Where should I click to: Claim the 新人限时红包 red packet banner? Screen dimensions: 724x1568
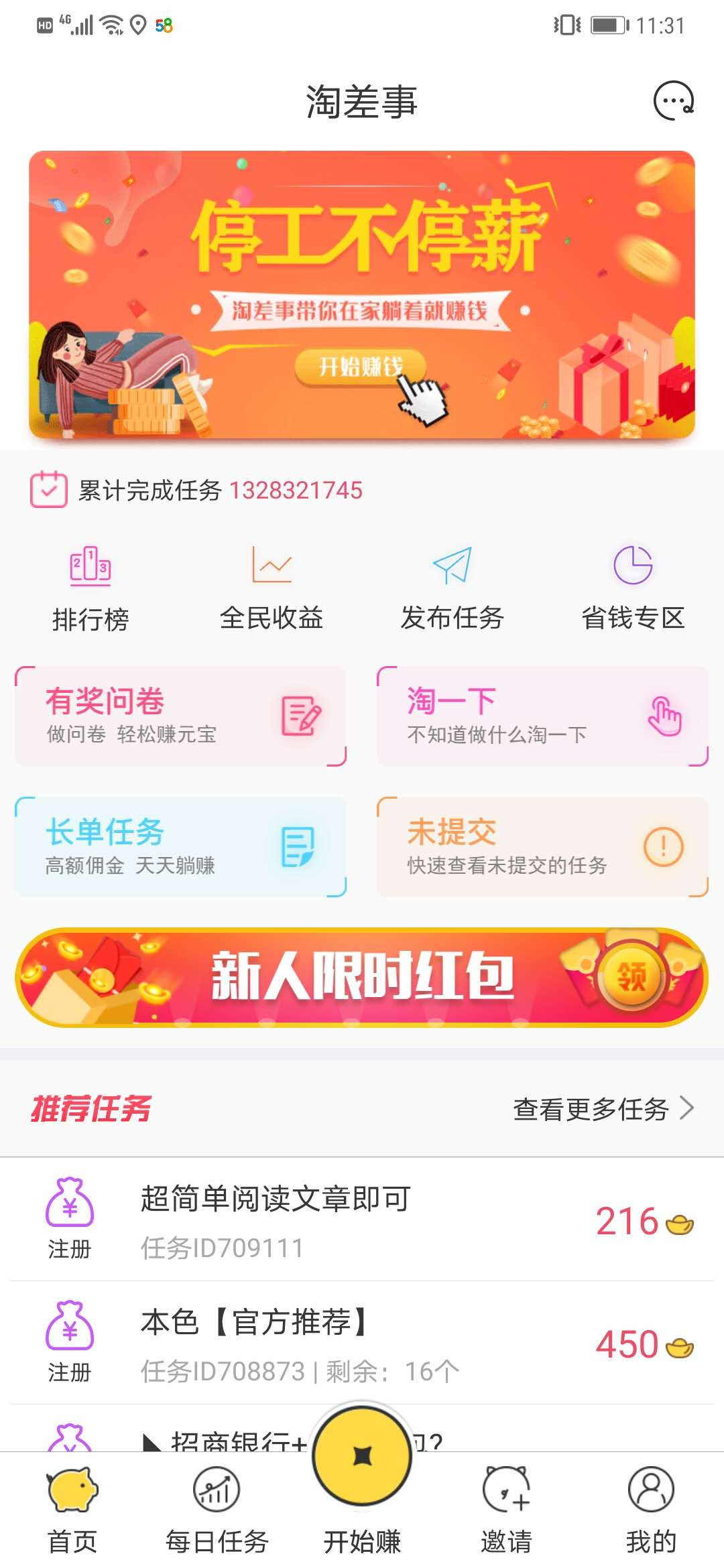click(362, 977)
